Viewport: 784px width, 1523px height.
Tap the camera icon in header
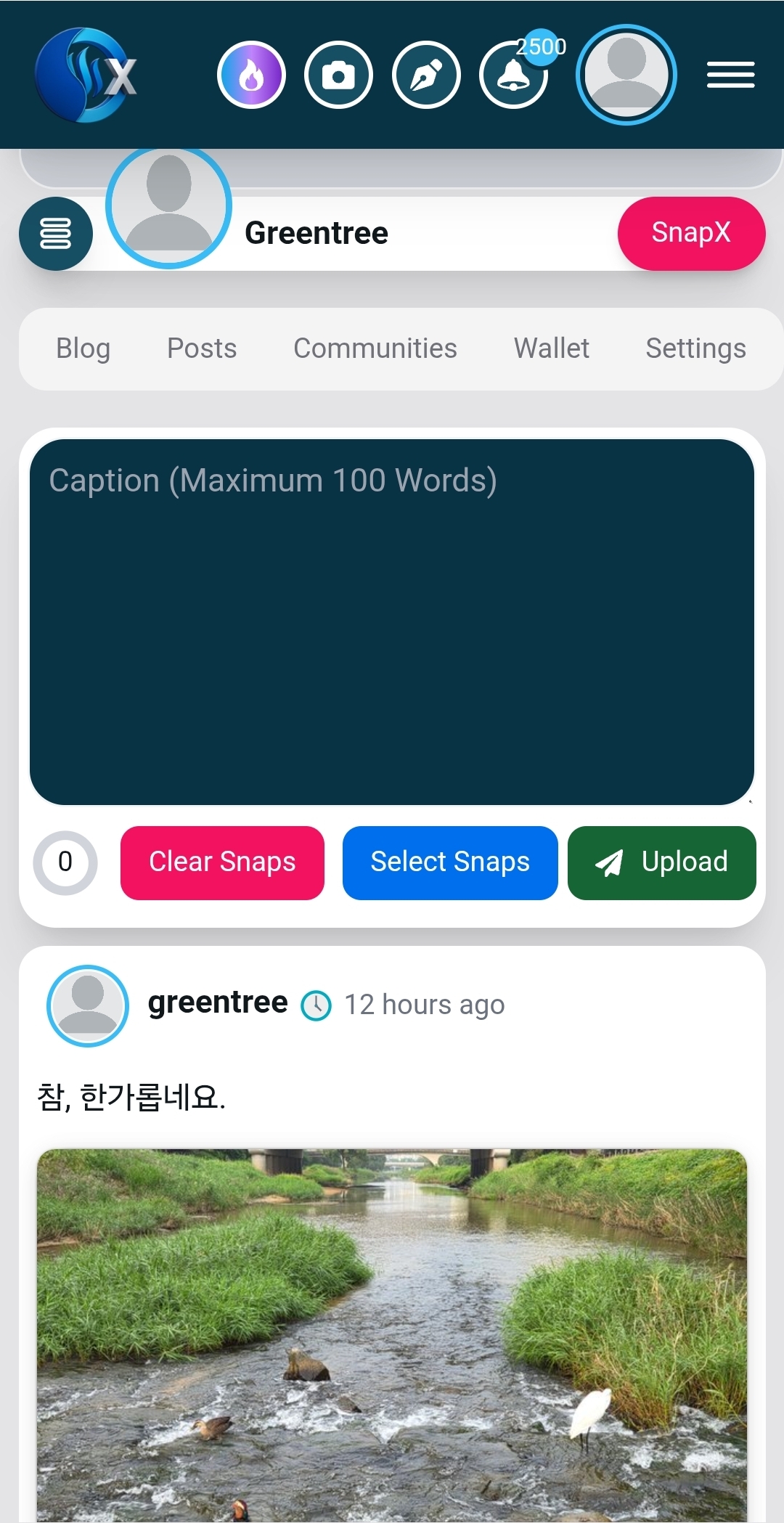[338, 75]
